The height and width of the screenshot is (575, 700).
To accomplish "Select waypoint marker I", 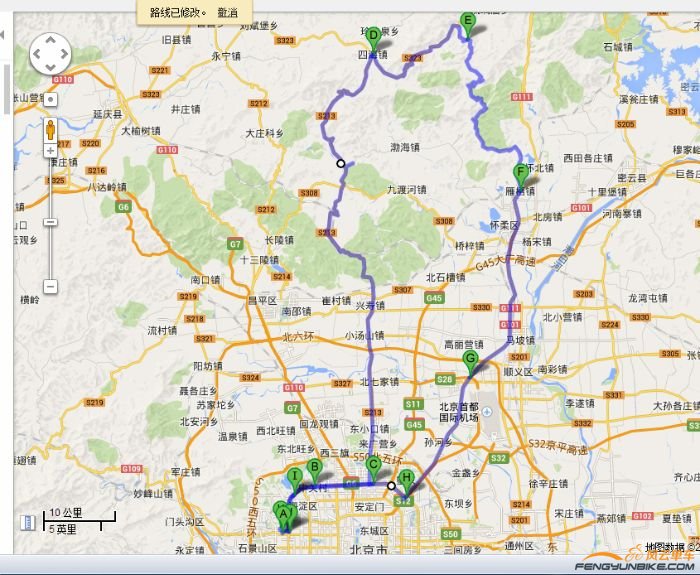I will pyautogui.click(x=295, y=477).
